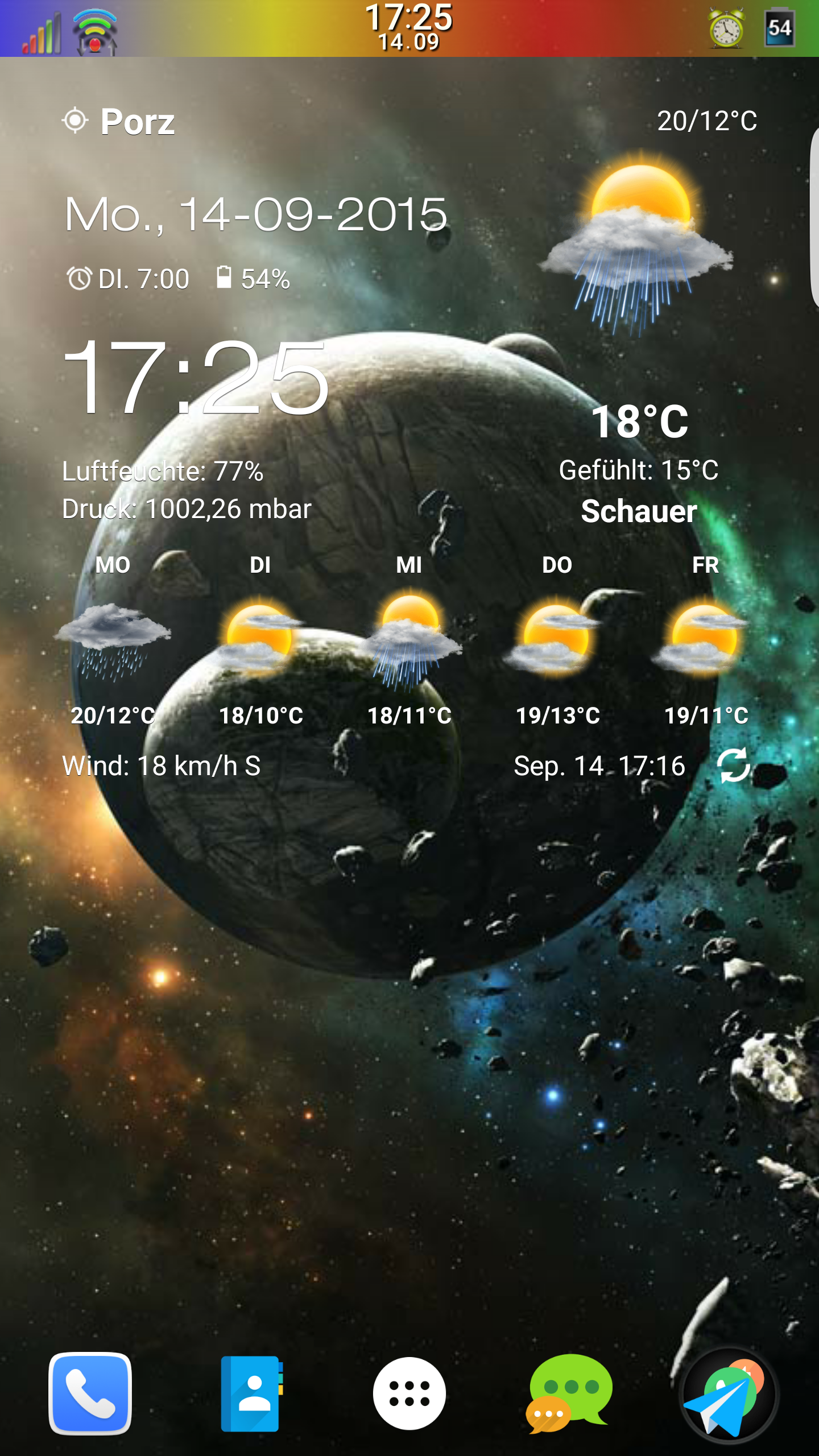Open the Phone dialer app
The height and width of the screenshot is (1456, 819).
[x=90, y=1393]
